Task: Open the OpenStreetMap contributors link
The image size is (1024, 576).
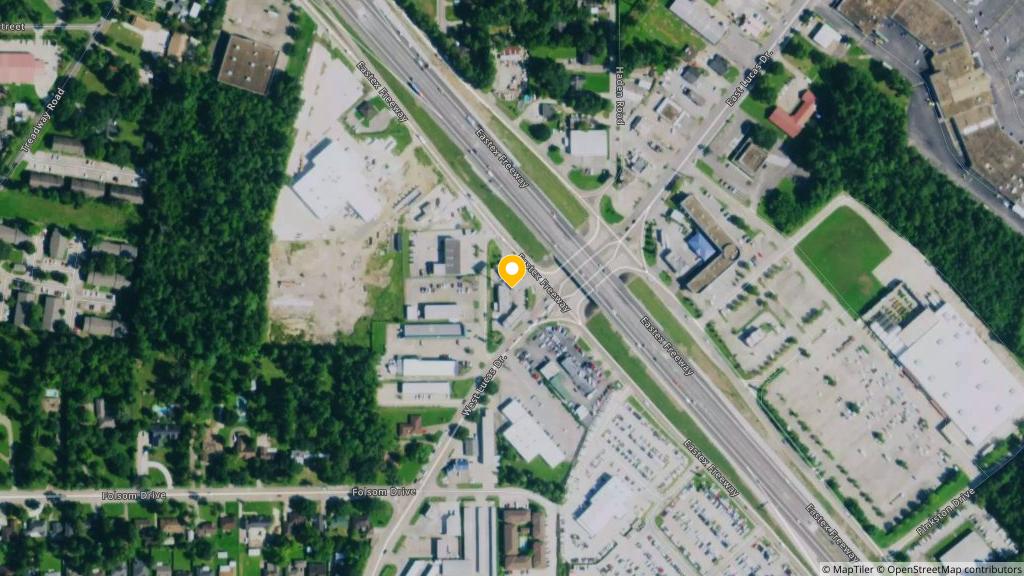Action: tap(951, 569)
